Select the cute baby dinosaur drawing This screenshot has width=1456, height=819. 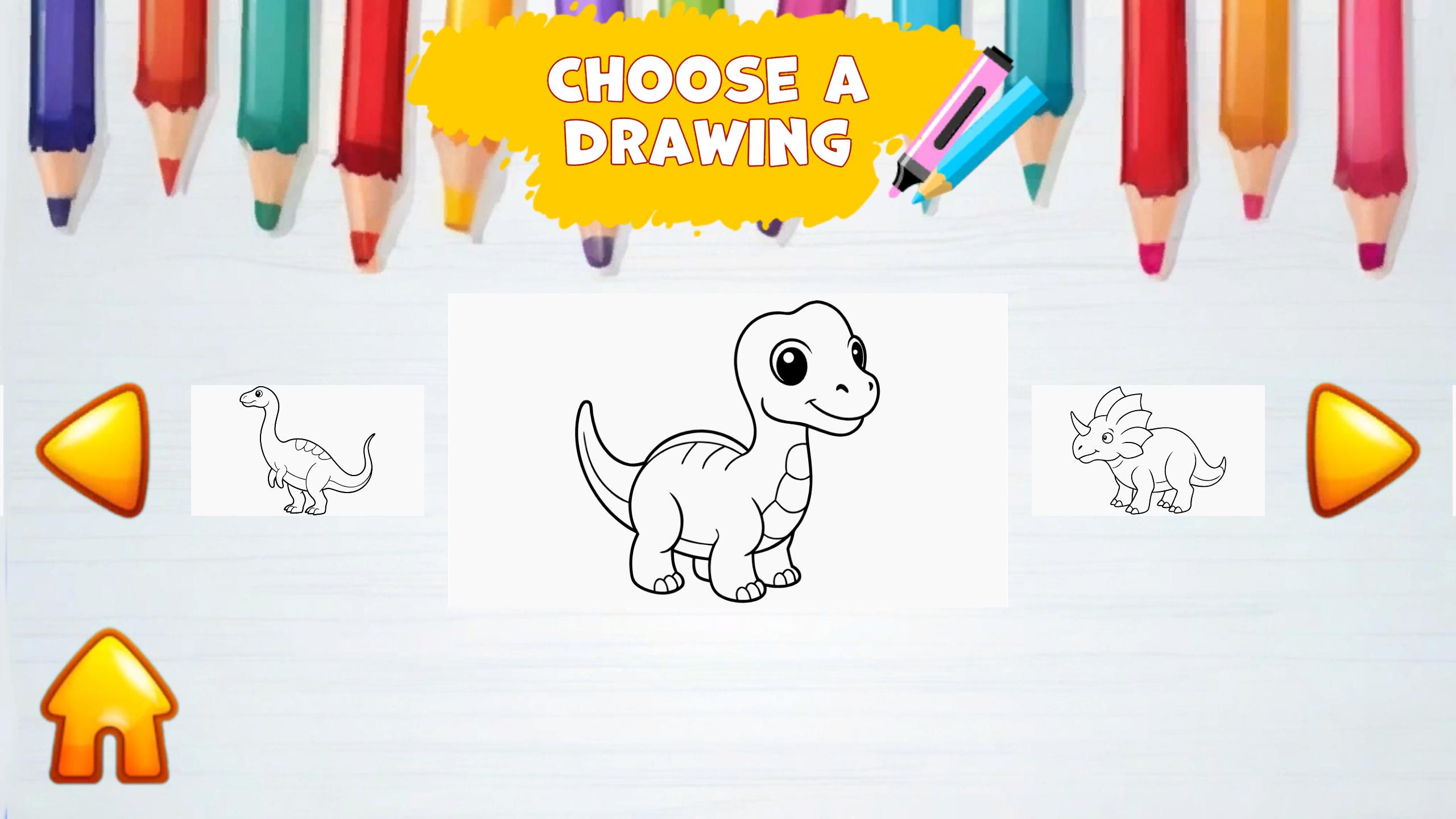[727, 450]
